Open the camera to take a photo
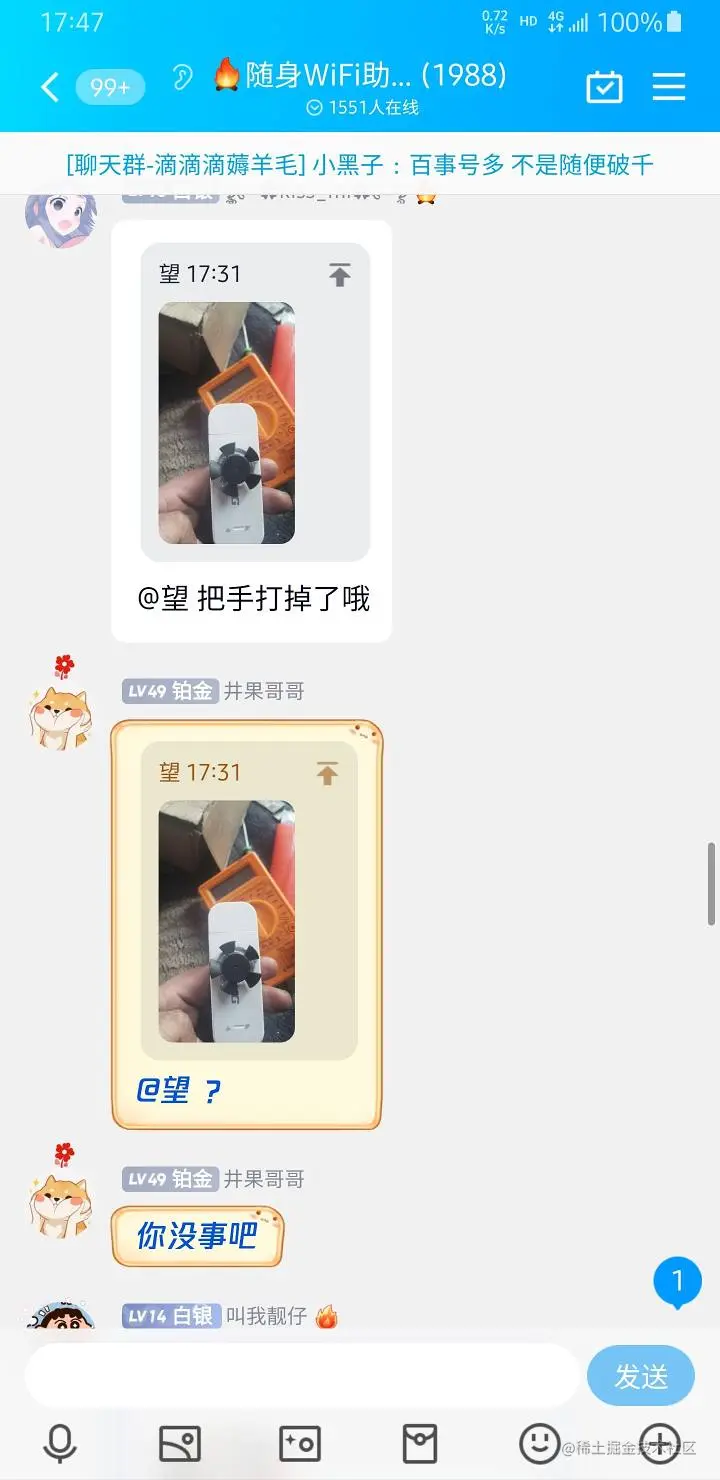The width and height of the screenshot is (720, 1480). 299,1443
